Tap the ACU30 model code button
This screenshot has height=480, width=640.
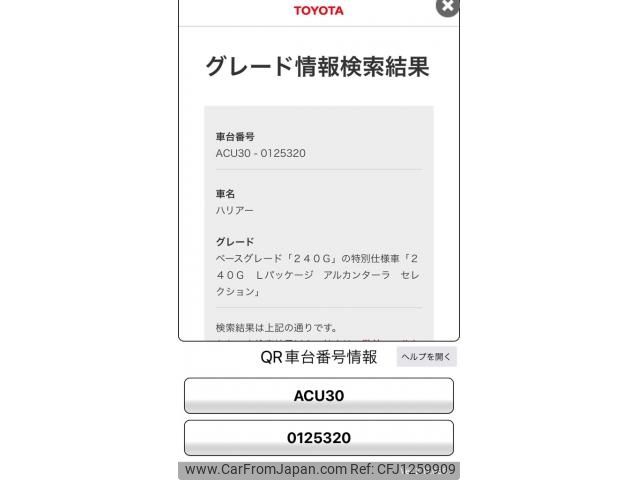coord(318,396)
